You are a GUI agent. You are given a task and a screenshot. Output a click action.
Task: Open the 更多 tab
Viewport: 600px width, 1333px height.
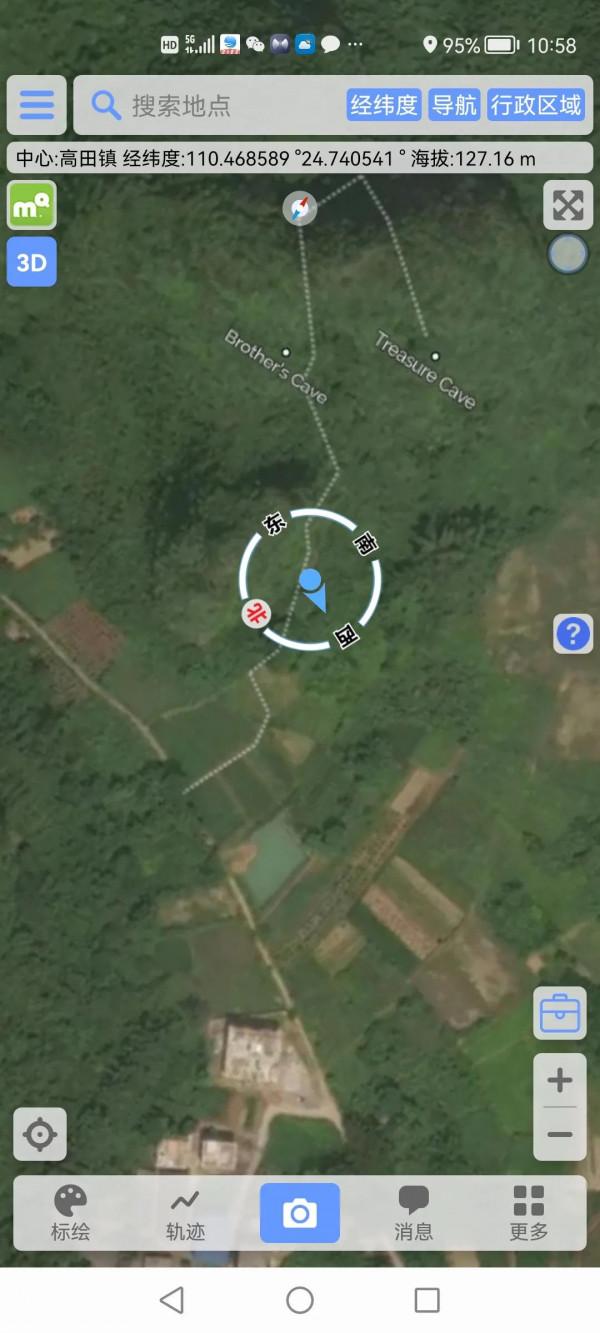click(x=528, y=1212)
